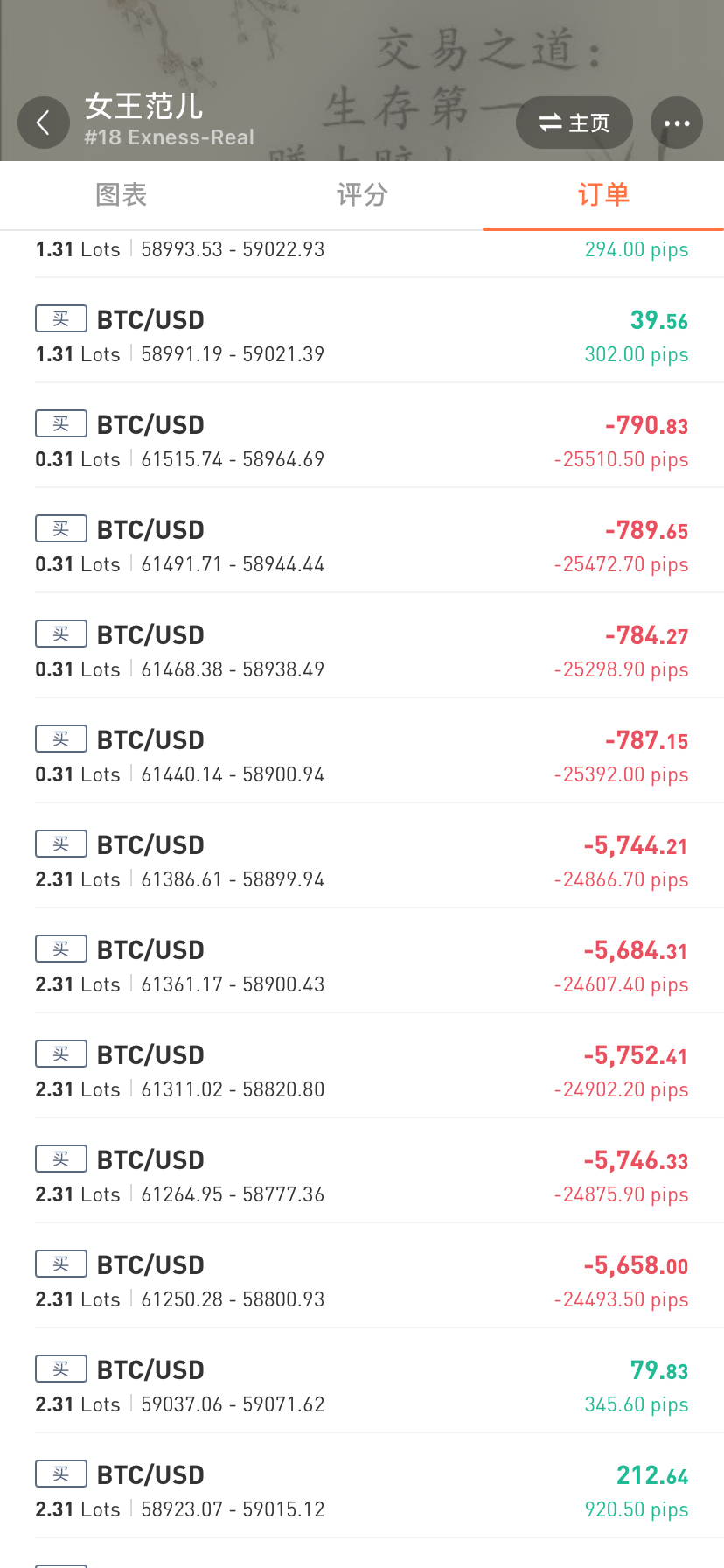The image size is (724, 1568).
Task: Switch to the 图表 tab
Action: (x=121, y=195)
